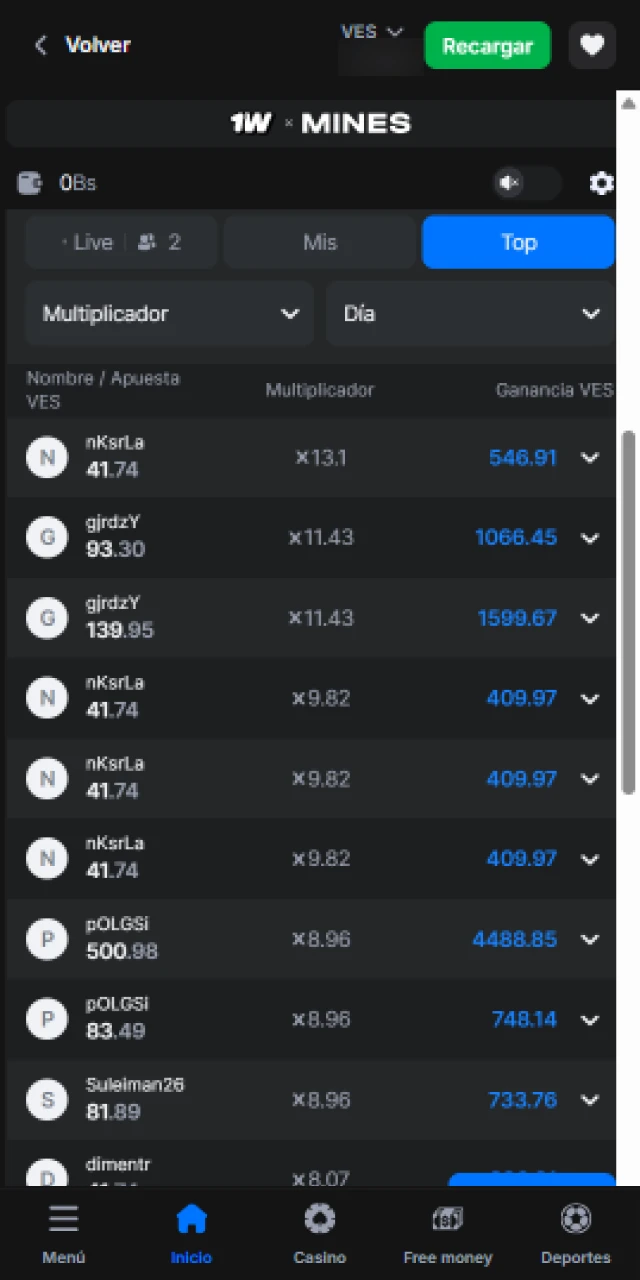
Task: Expand nKsrLa's ×13.1 bet row
Action: pos(590,458)
